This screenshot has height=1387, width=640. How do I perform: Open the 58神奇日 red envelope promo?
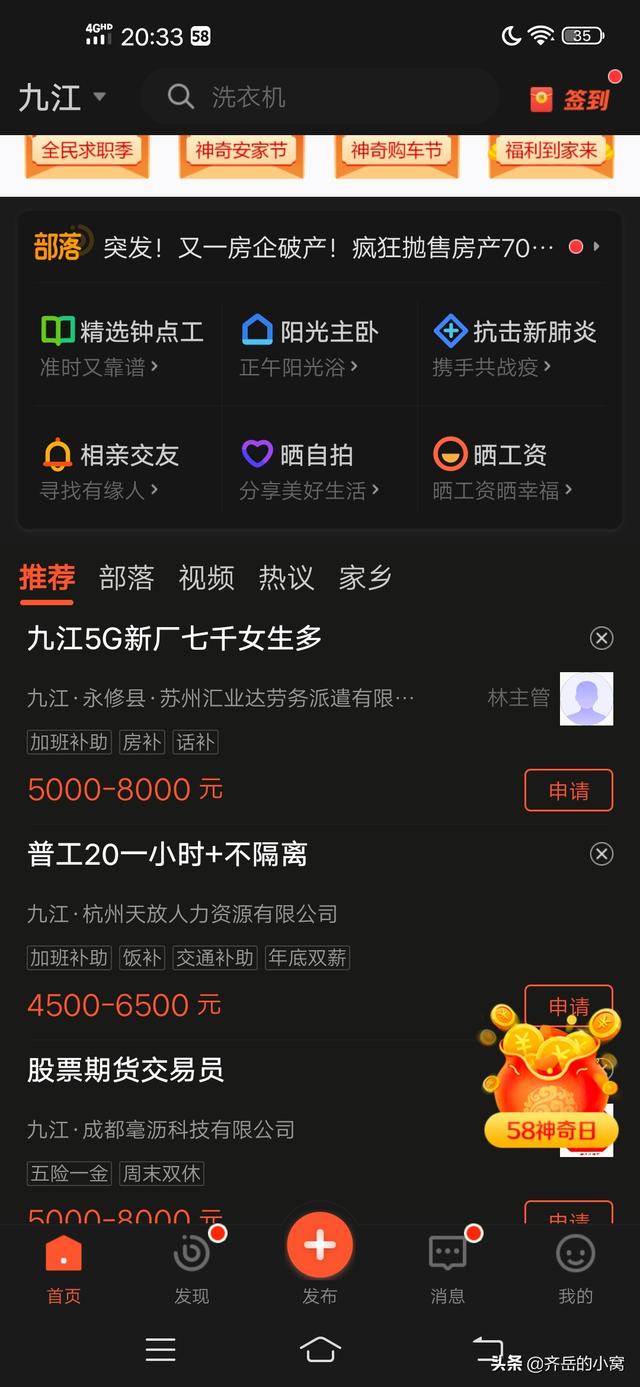coord(550,1080)
